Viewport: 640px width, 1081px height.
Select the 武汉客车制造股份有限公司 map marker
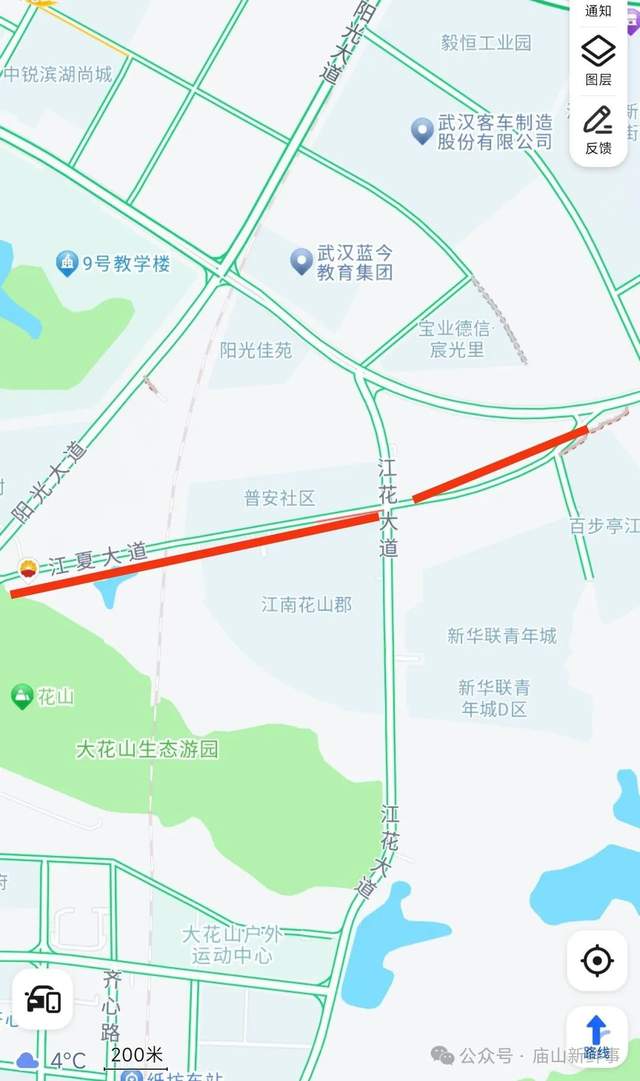click(423, 130)
